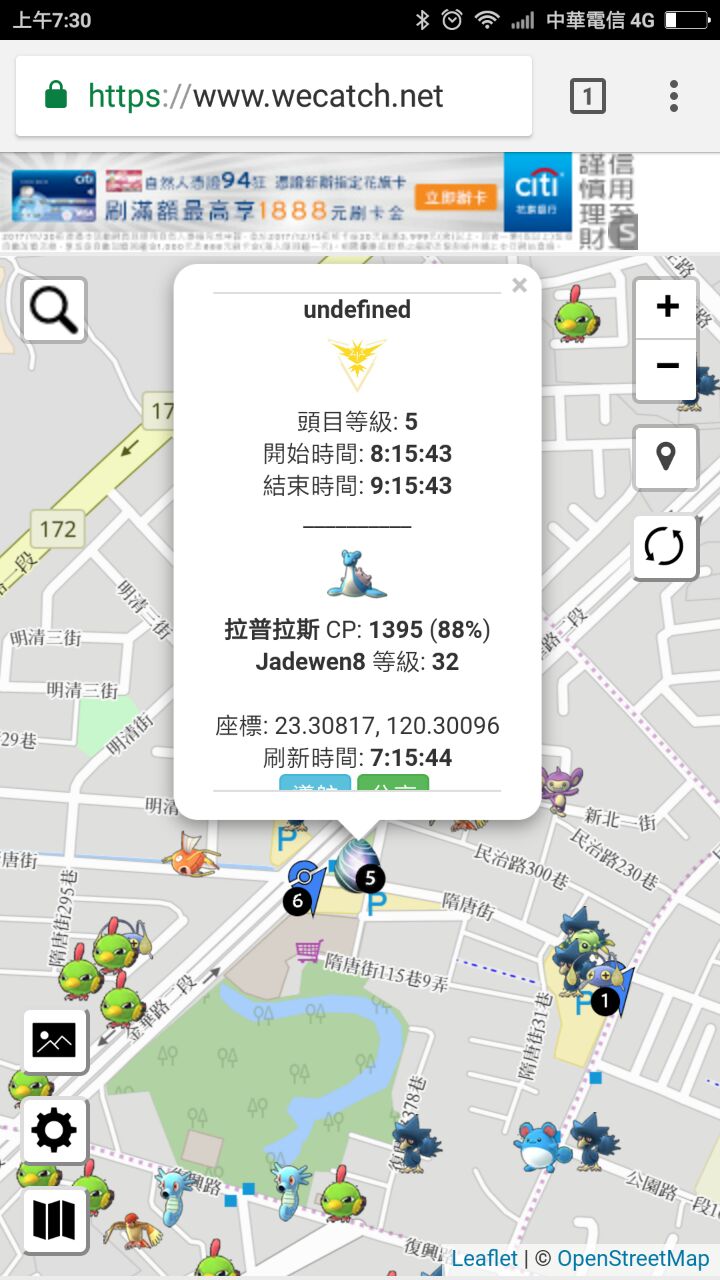720x1280 pixels.
Task: Select the gym marker numbered 6
Action: coord(302,885)
